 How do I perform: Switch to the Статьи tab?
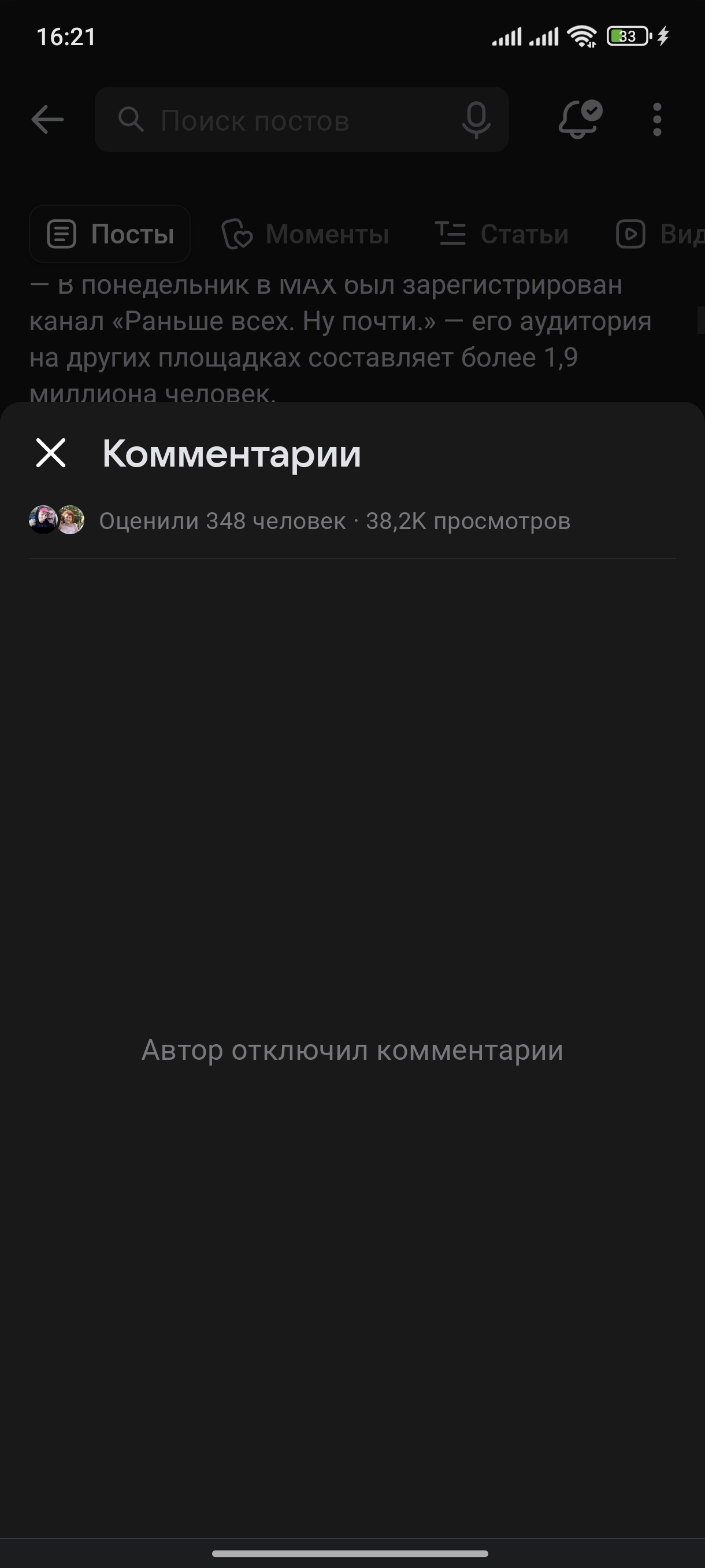[502, 234]
